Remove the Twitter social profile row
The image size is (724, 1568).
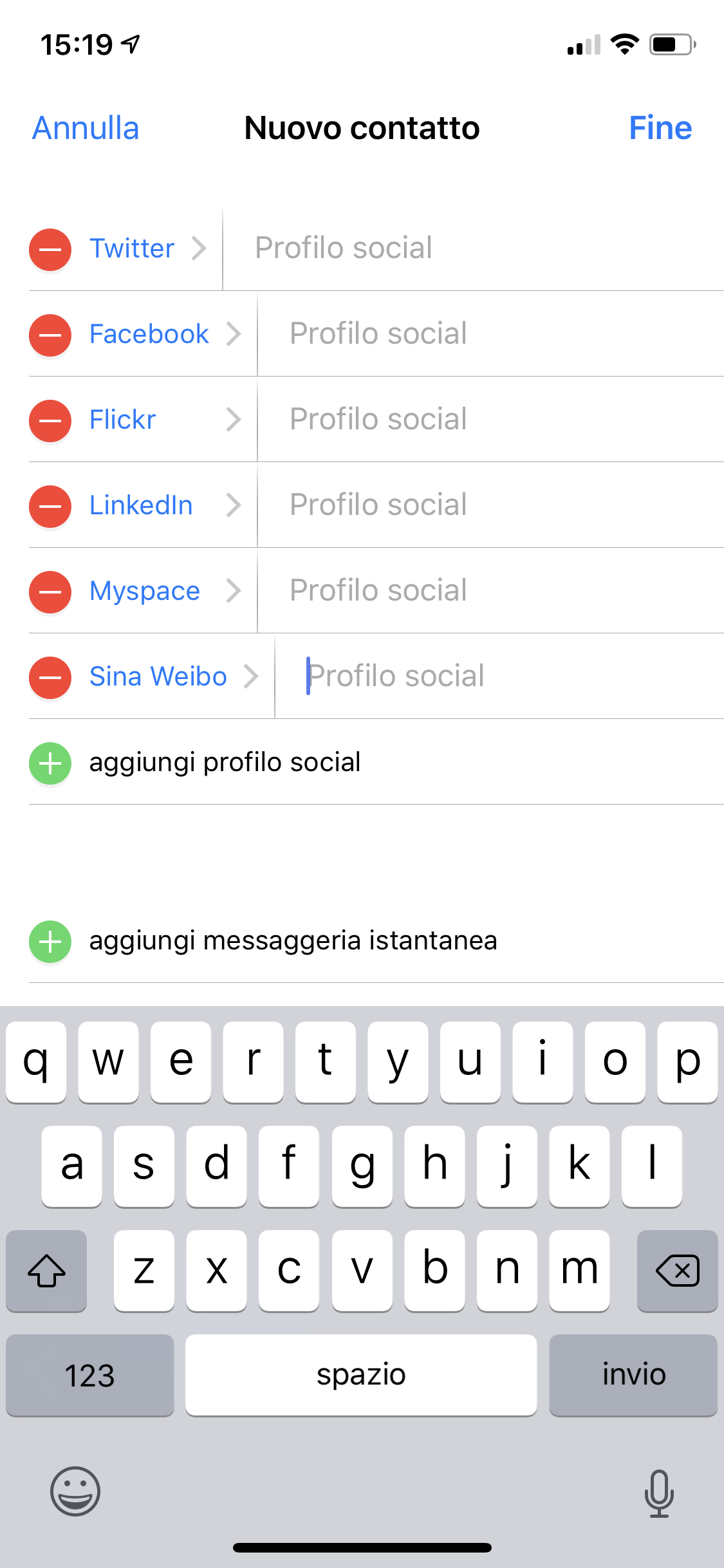(x=50, y=249)
